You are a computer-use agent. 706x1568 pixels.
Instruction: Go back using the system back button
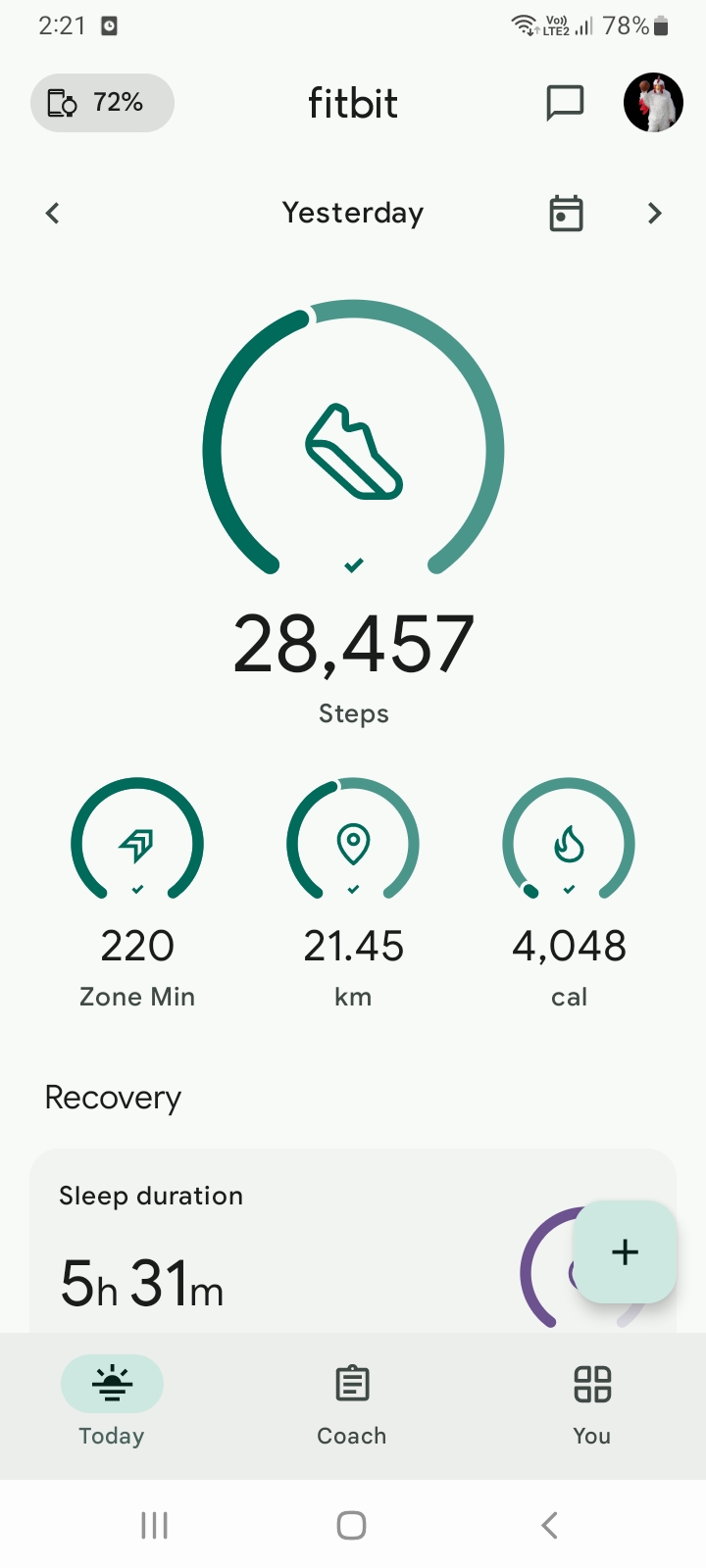pyautogui.click(x=549, y=1525)
